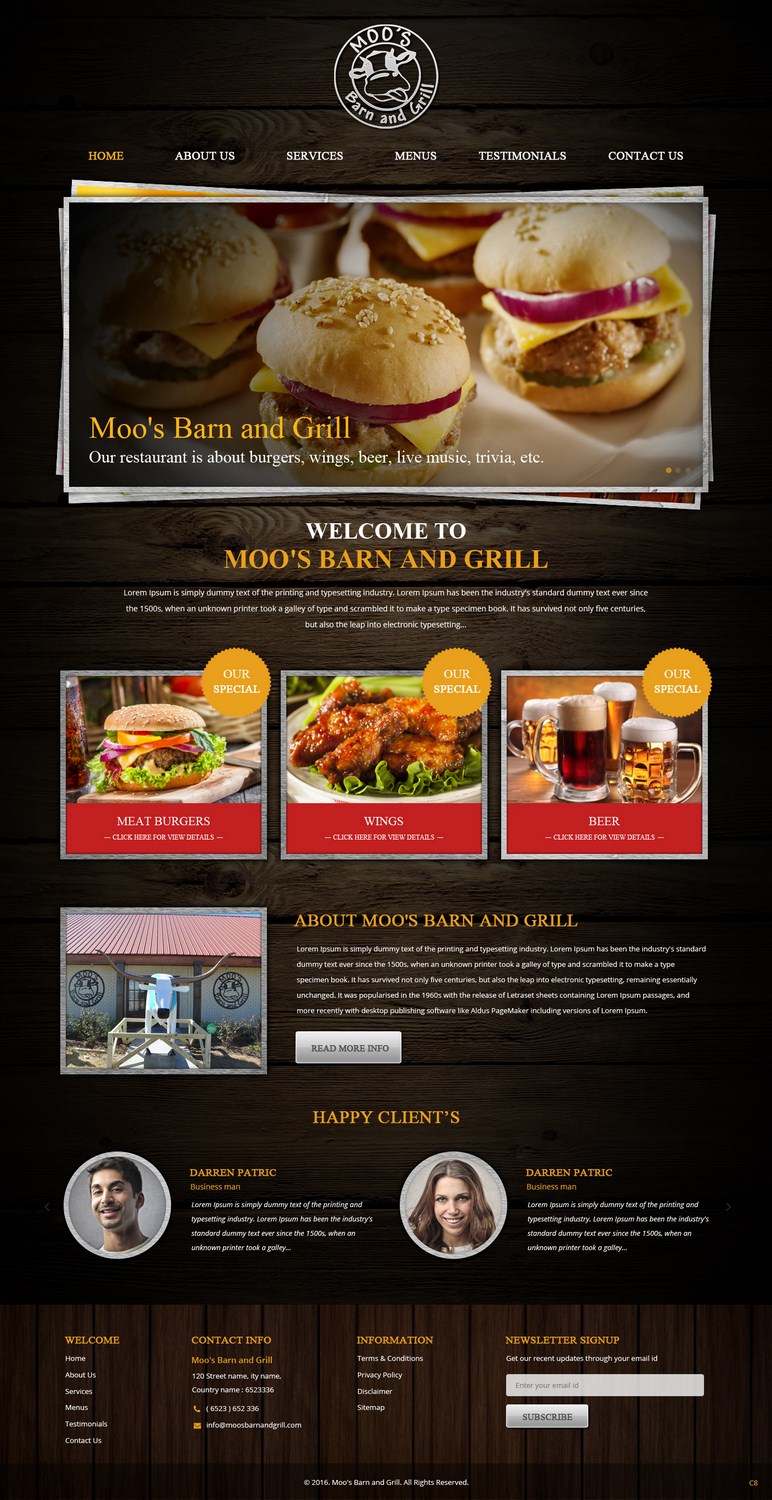The width and height of the screenshot is (772, 1500).
Task: Open Sitemap from footer
Action: [x=370, y=1407]
